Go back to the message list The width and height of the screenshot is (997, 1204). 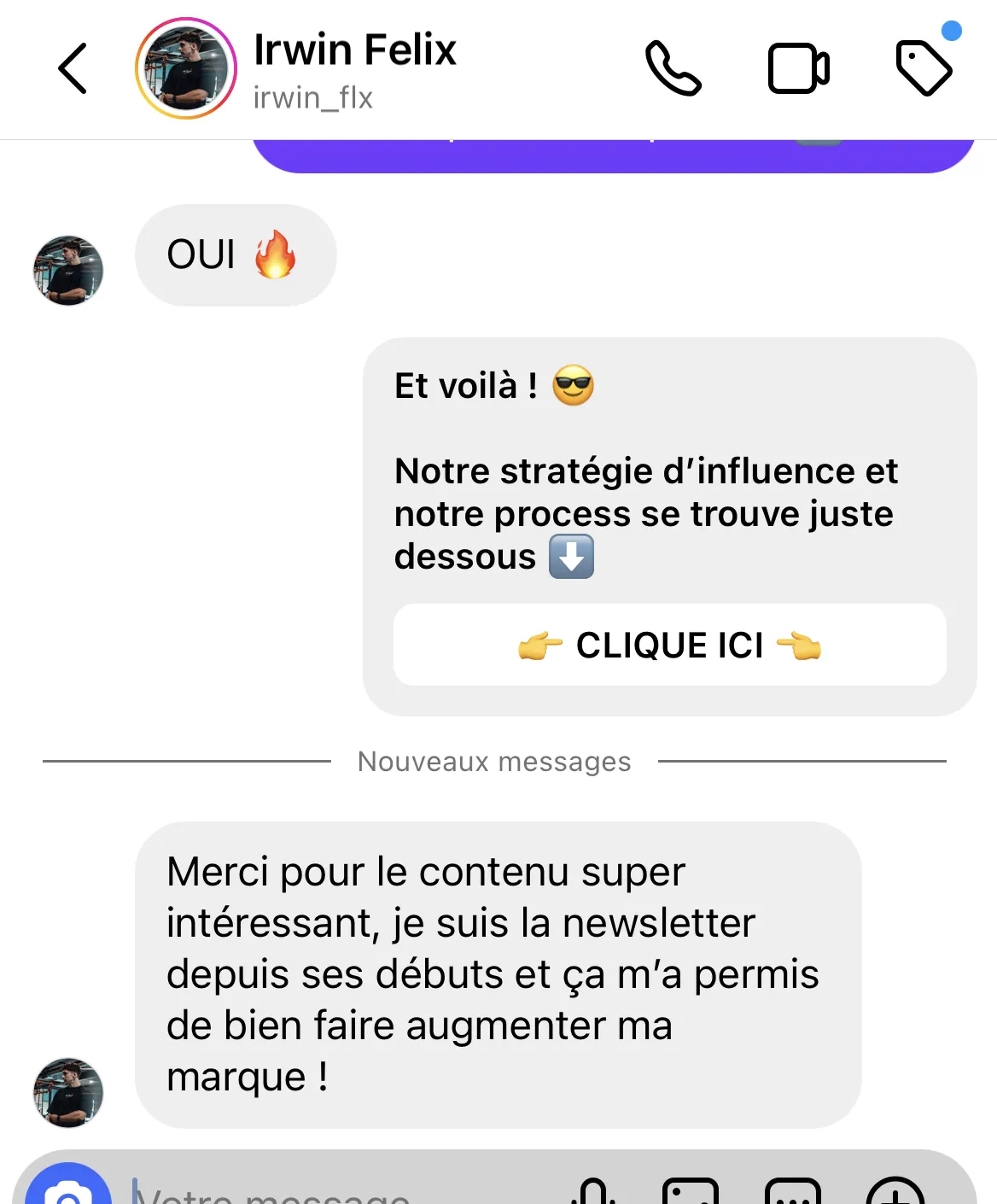[73, 68]
